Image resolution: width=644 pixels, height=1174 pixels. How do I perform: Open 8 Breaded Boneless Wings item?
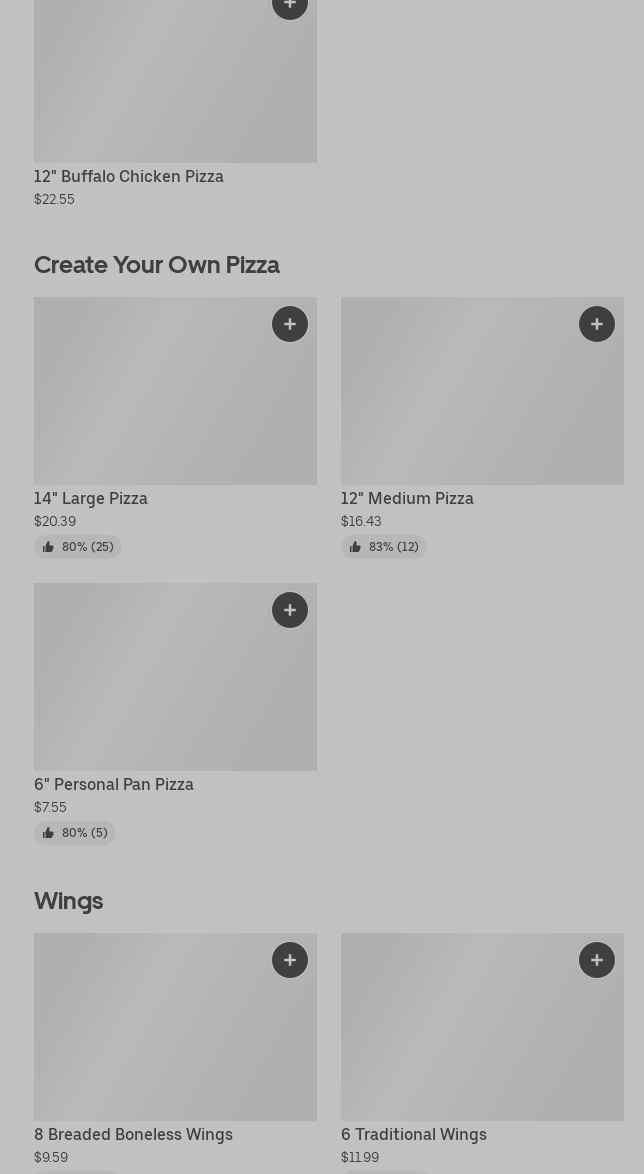(x=133, y=1134)
